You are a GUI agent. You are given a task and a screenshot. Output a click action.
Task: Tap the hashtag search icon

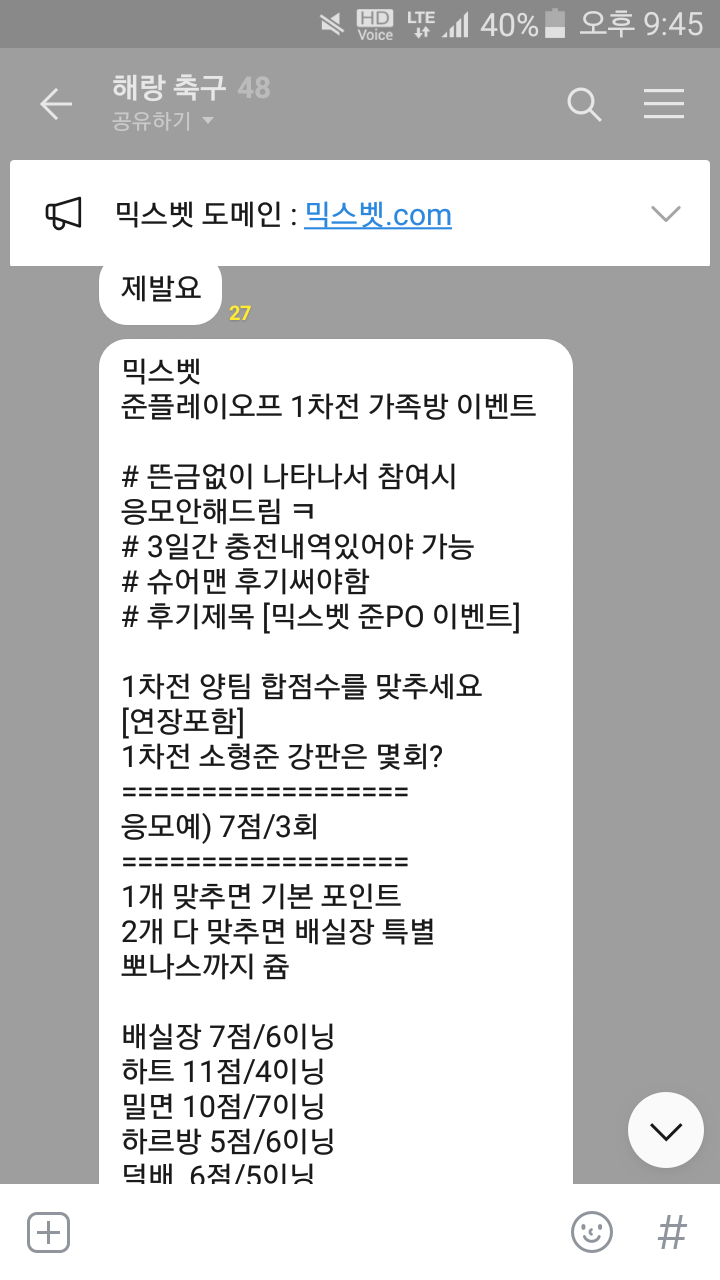672,1232
